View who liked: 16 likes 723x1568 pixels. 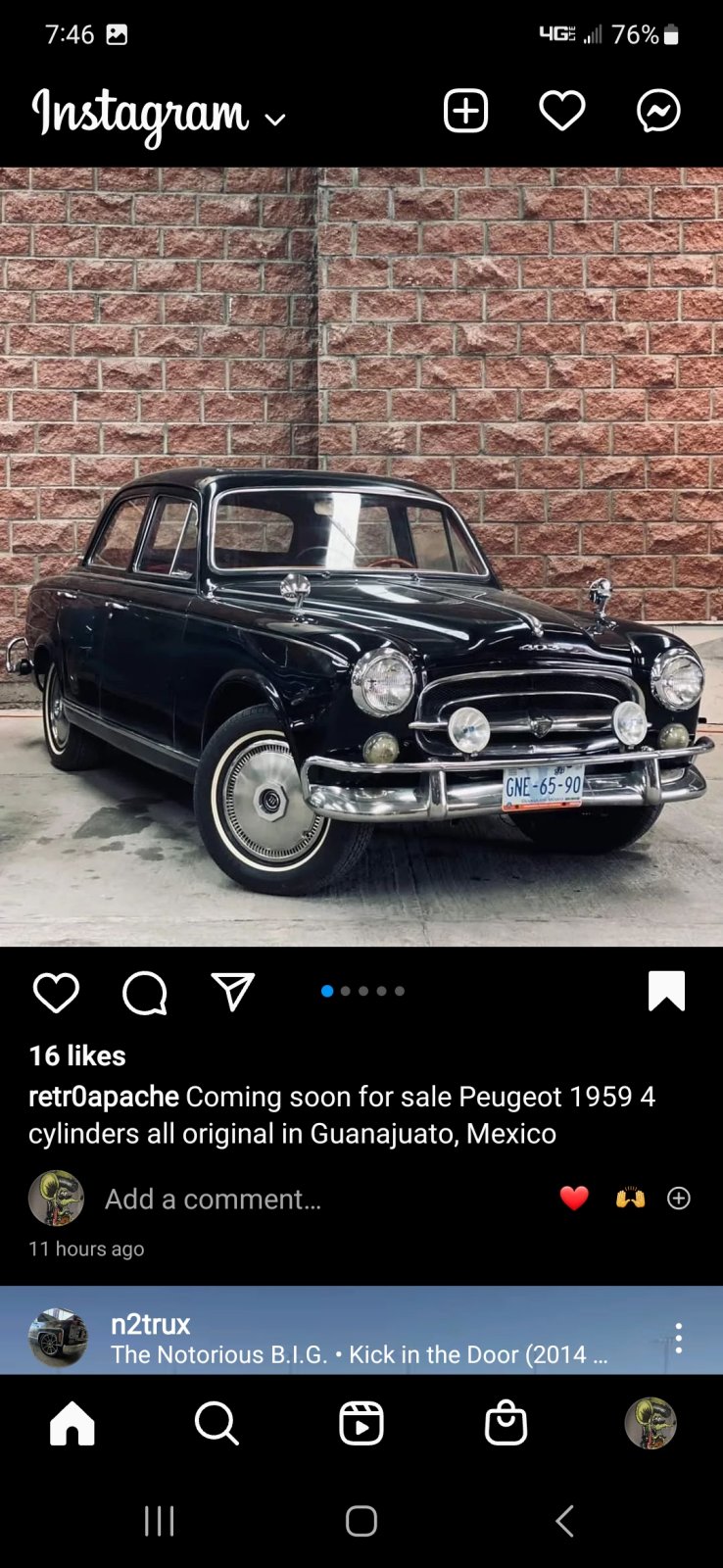[77, 1055]
